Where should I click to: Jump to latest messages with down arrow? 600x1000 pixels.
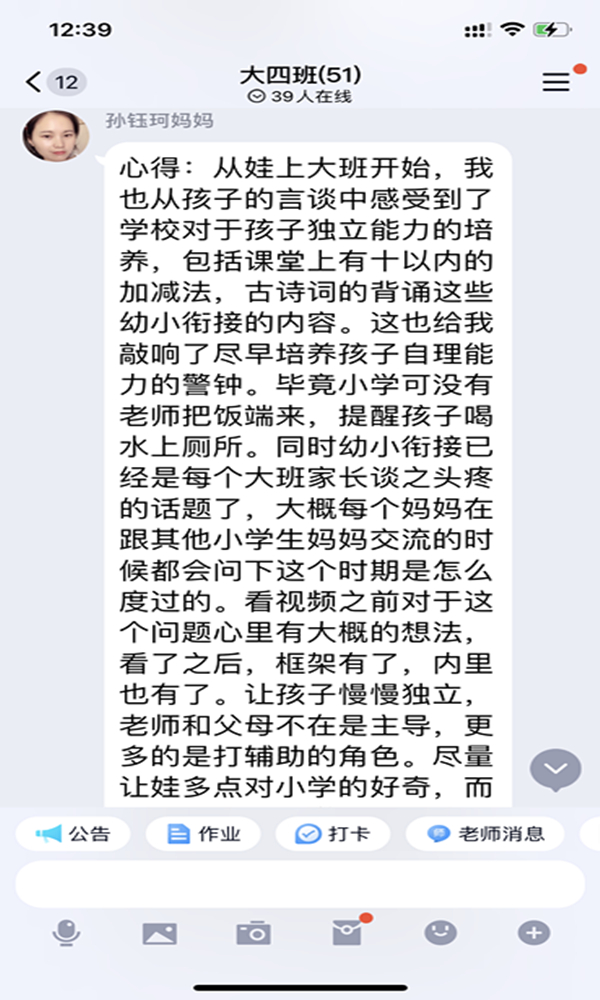[x=556, y=769]
